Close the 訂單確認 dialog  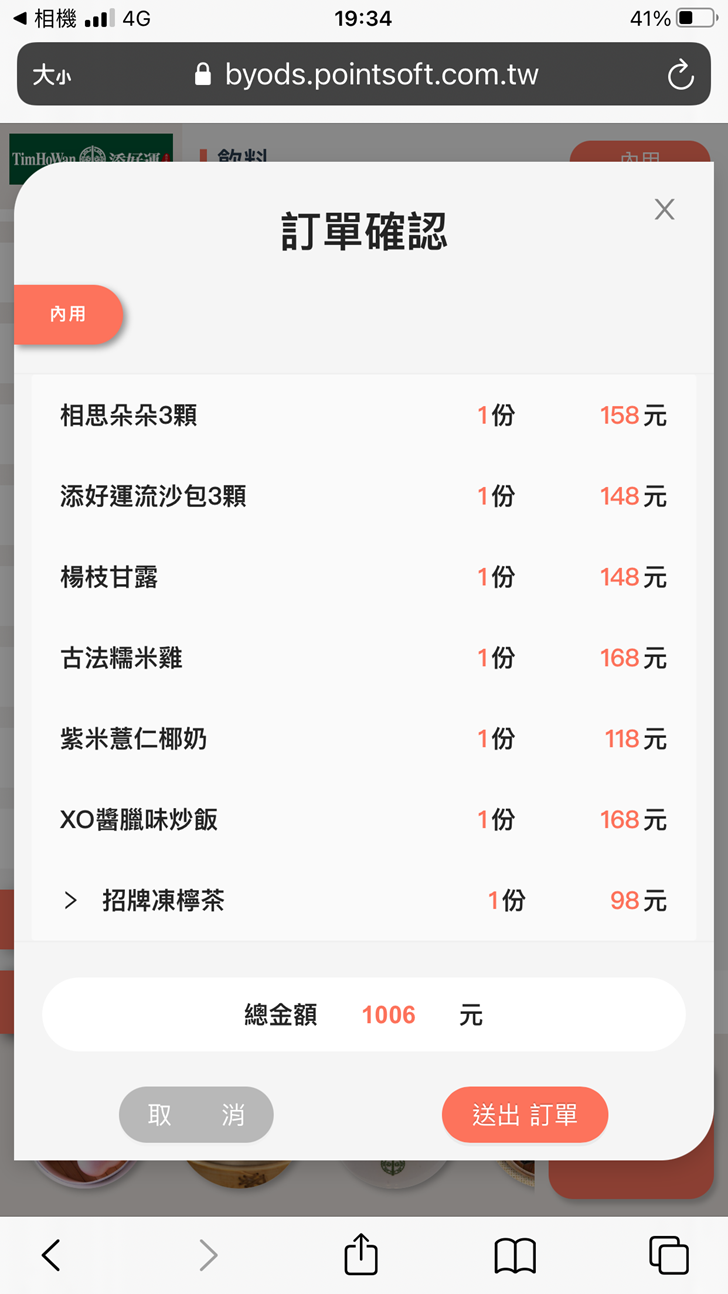pos(664,209)
